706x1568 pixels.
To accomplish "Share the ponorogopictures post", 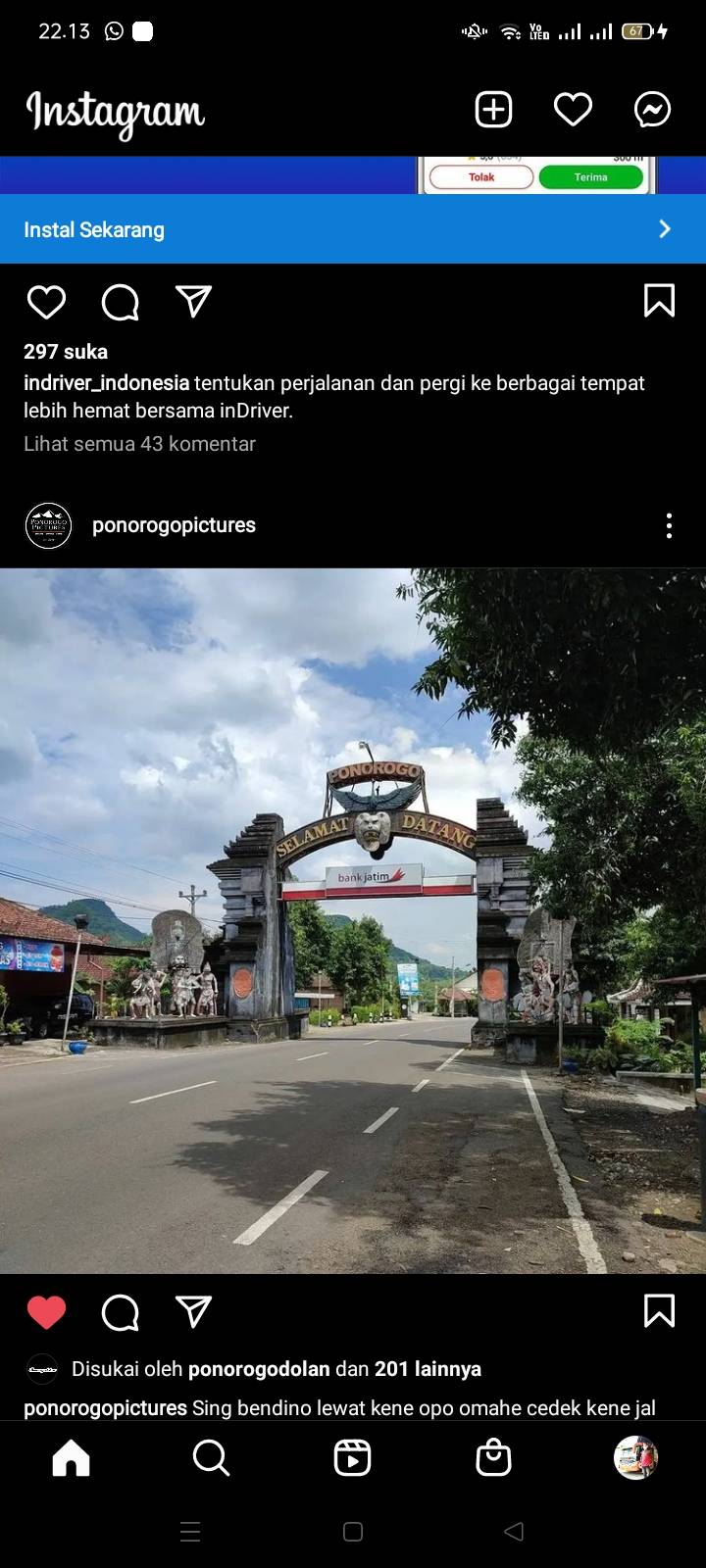I will [x=193, y=1311].
